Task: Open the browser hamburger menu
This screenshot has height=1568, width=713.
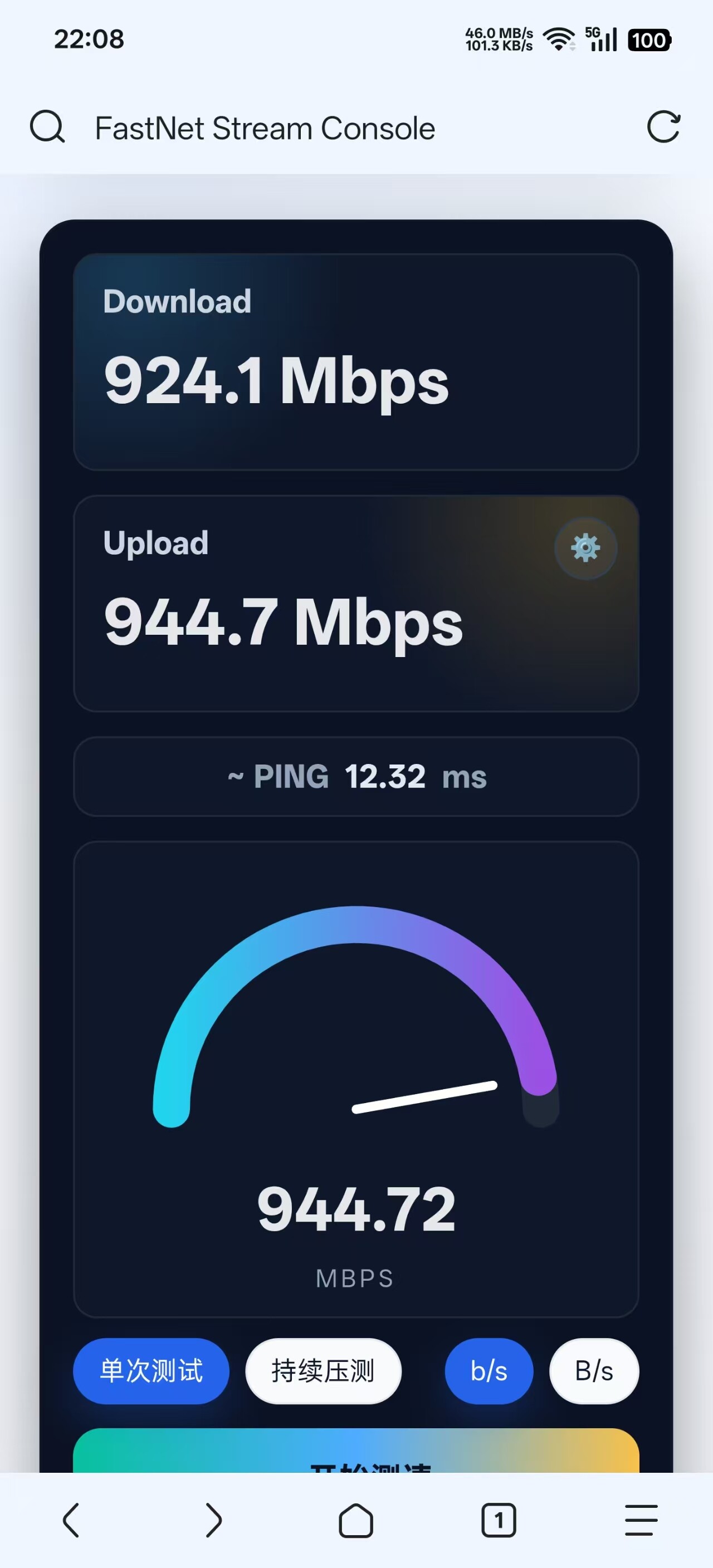Action: coord(641,1520)
